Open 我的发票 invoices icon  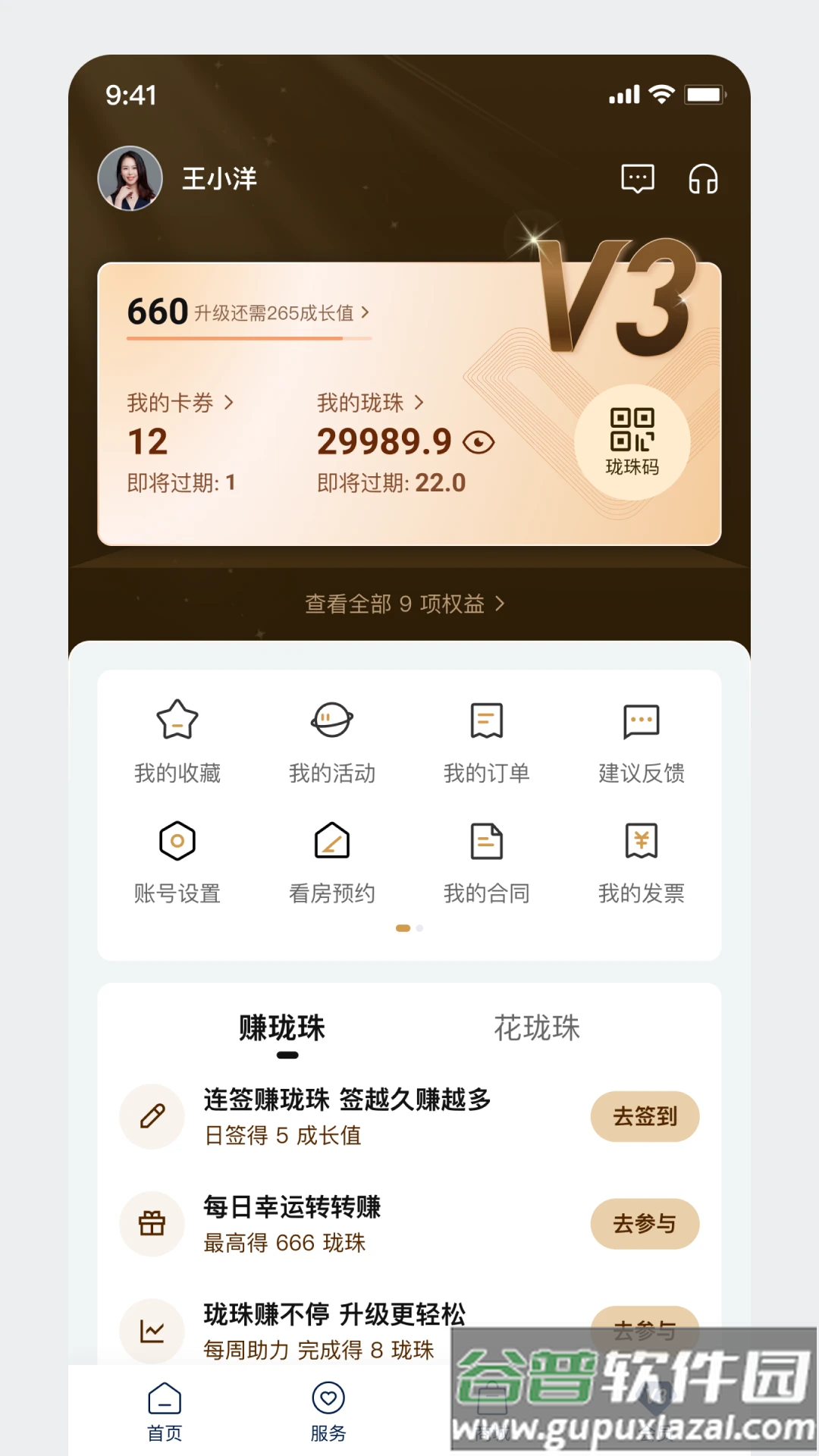click(641, 840)
